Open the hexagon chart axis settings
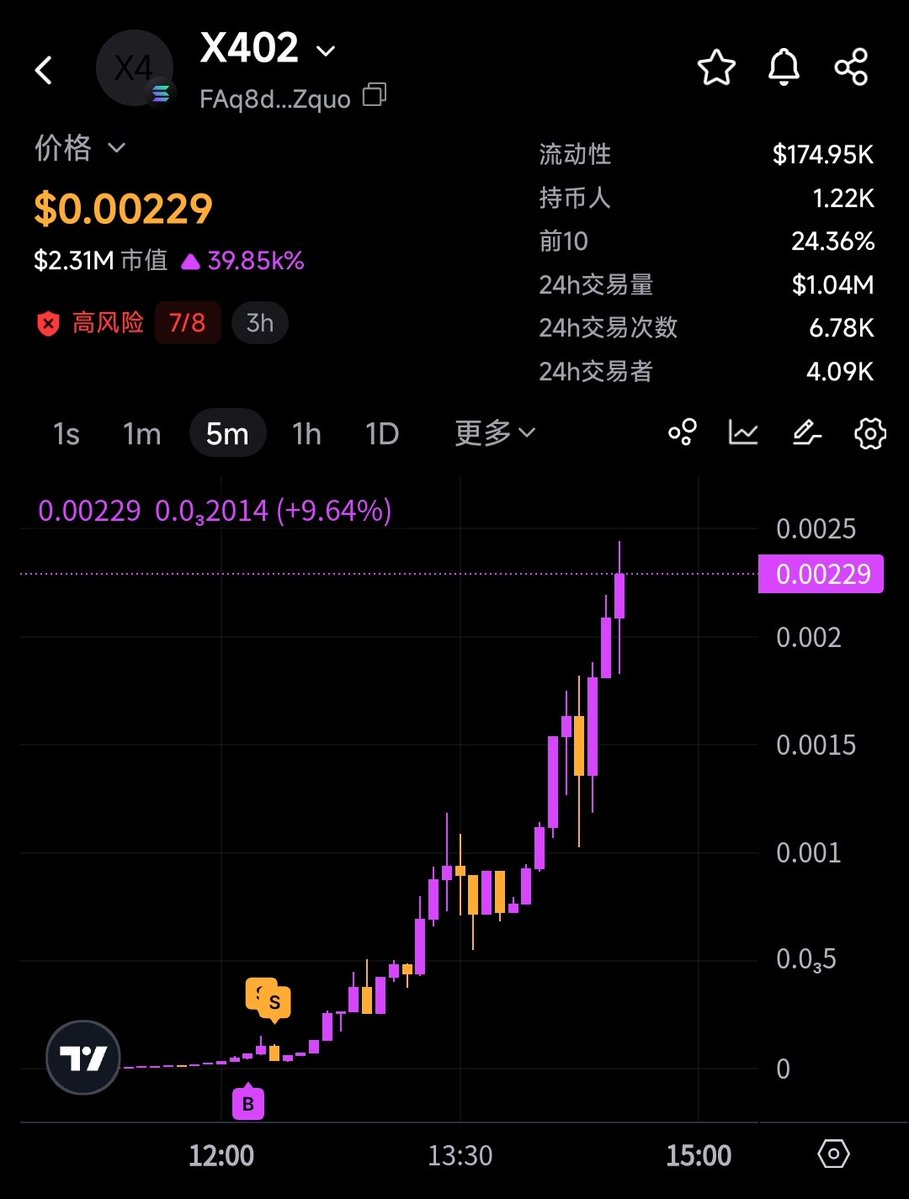This screenshot has width=909, height=1199. coord(833,1154)
